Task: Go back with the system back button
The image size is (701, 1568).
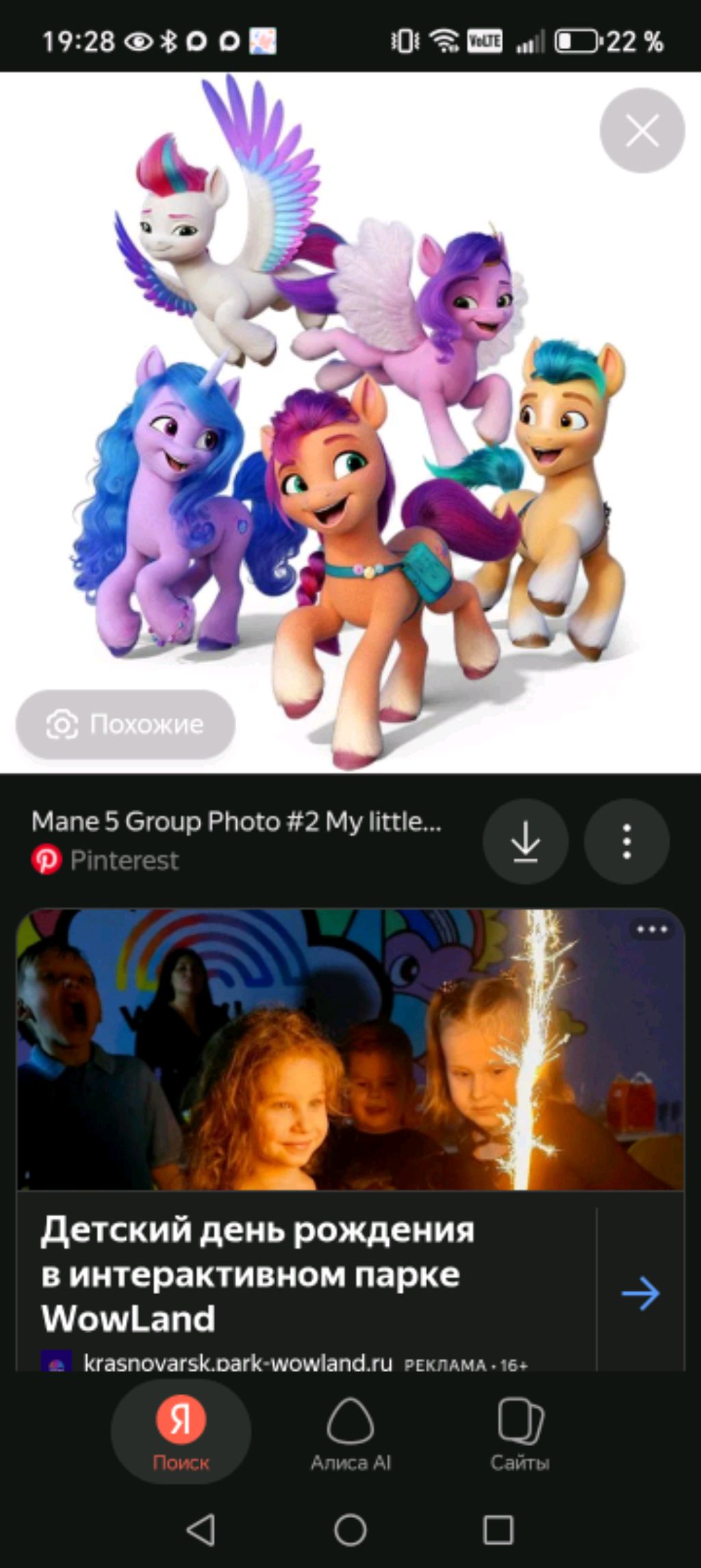Action: (x=201, y=1530)
